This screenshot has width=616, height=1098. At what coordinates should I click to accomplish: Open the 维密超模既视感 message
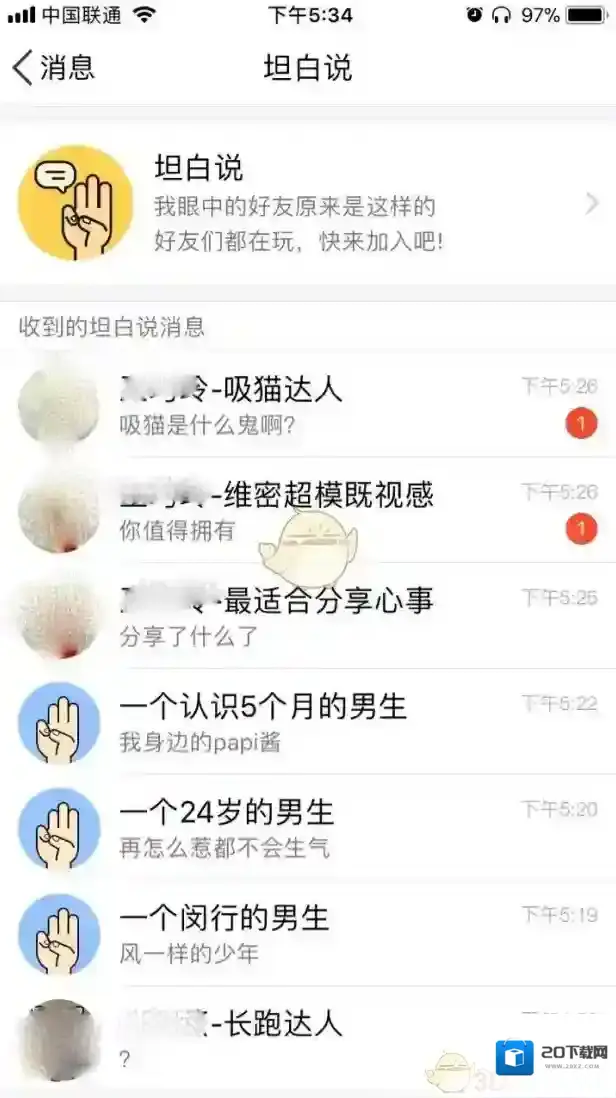tap(308, 511)
